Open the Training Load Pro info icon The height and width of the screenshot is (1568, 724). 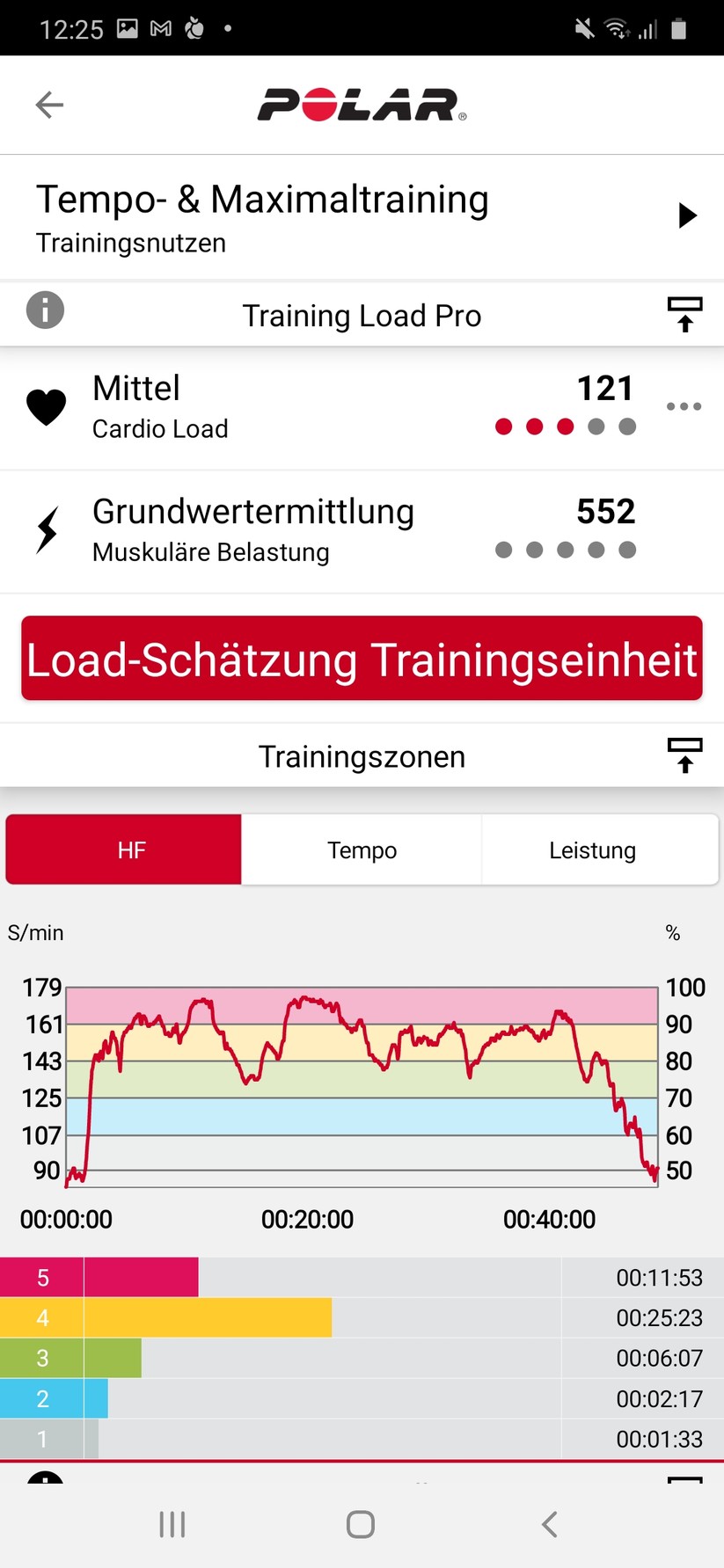tap(45, 310)
